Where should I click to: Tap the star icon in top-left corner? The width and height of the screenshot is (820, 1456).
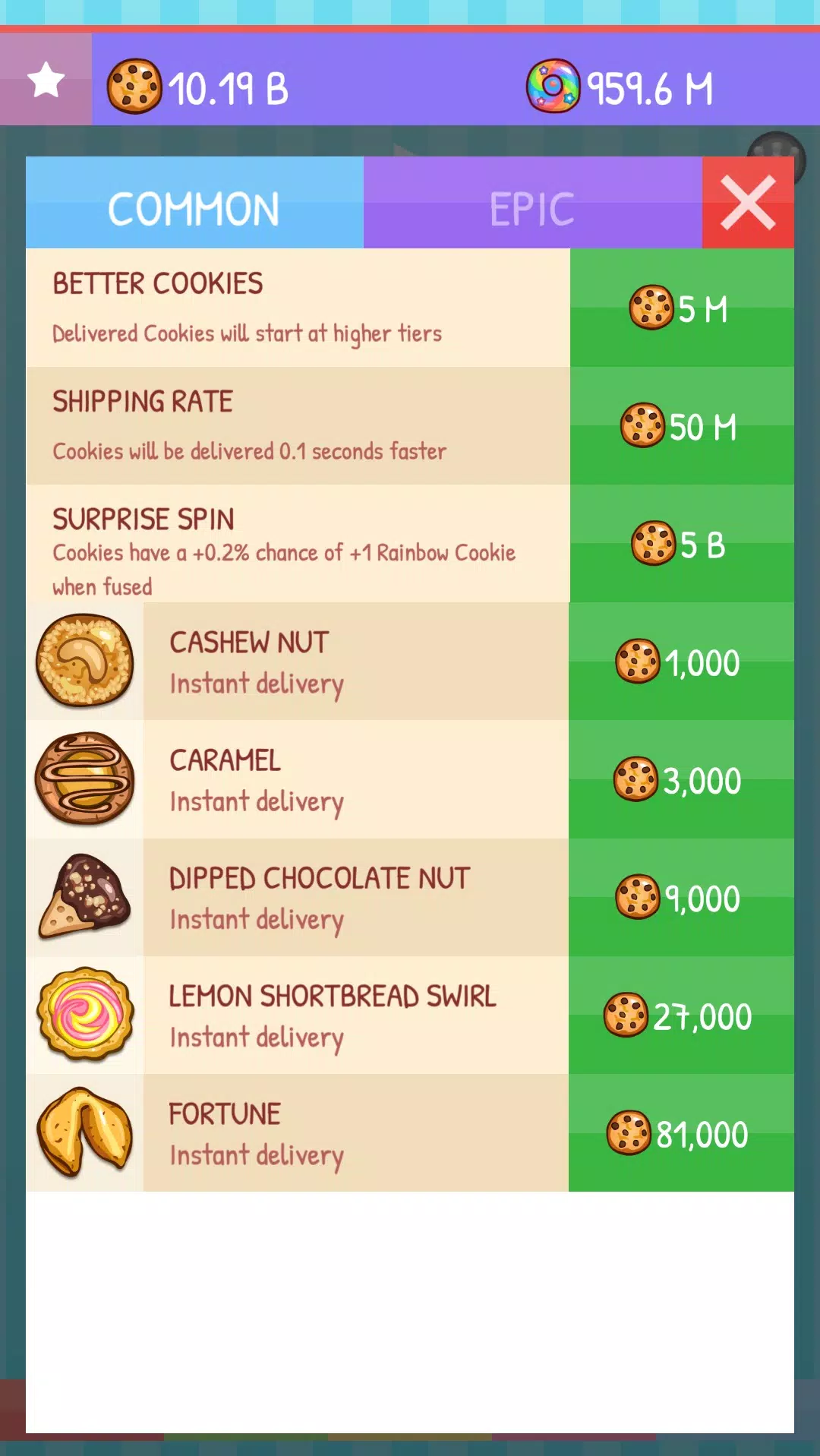(x=46, y=81)
